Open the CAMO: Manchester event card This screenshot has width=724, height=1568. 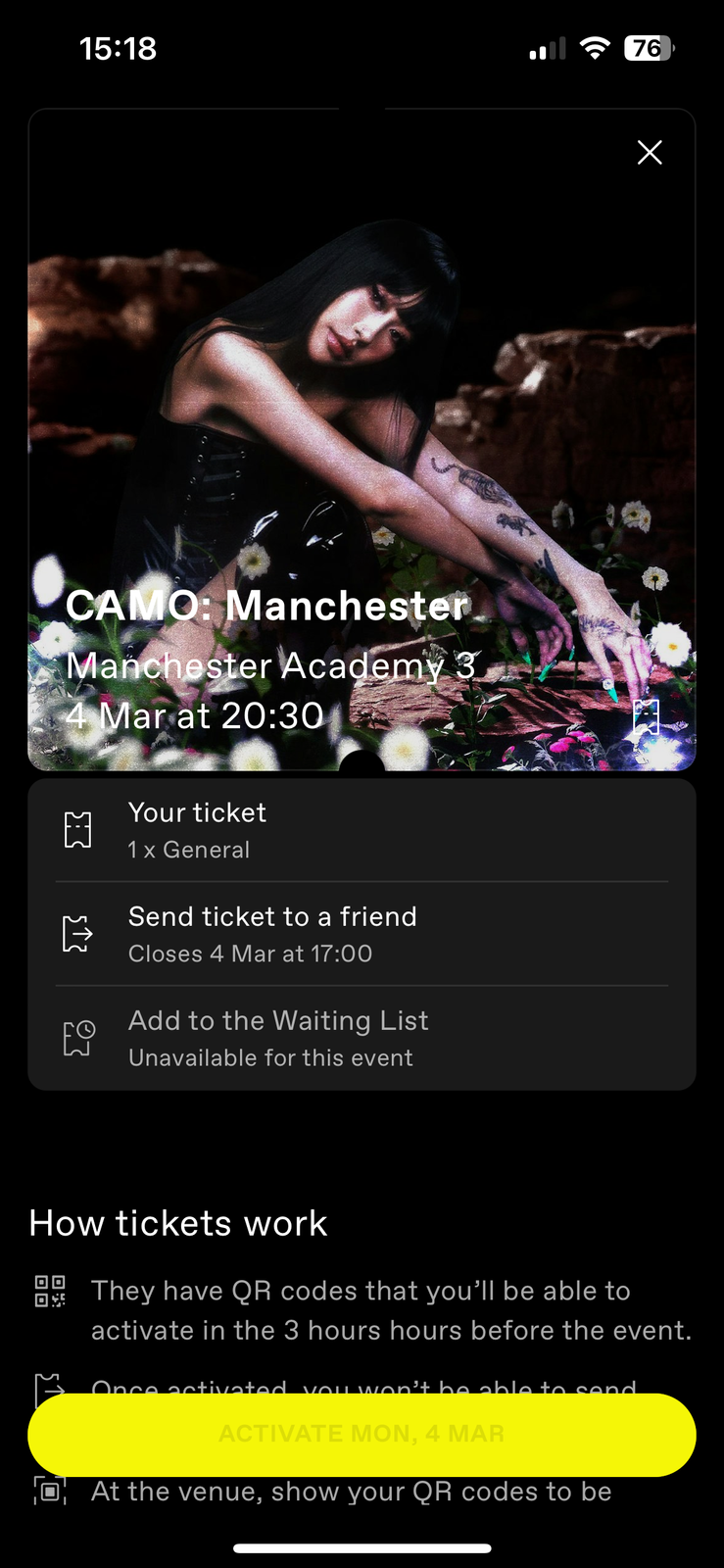pyautogui.click(x=362, y=441)
